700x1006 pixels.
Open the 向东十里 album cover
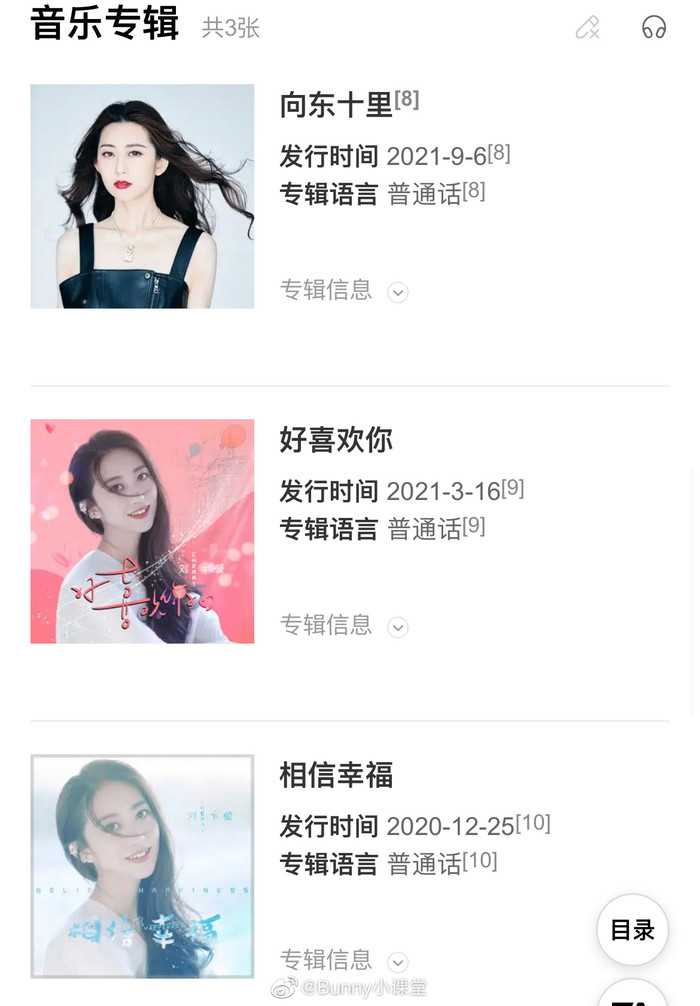[142, 196]
